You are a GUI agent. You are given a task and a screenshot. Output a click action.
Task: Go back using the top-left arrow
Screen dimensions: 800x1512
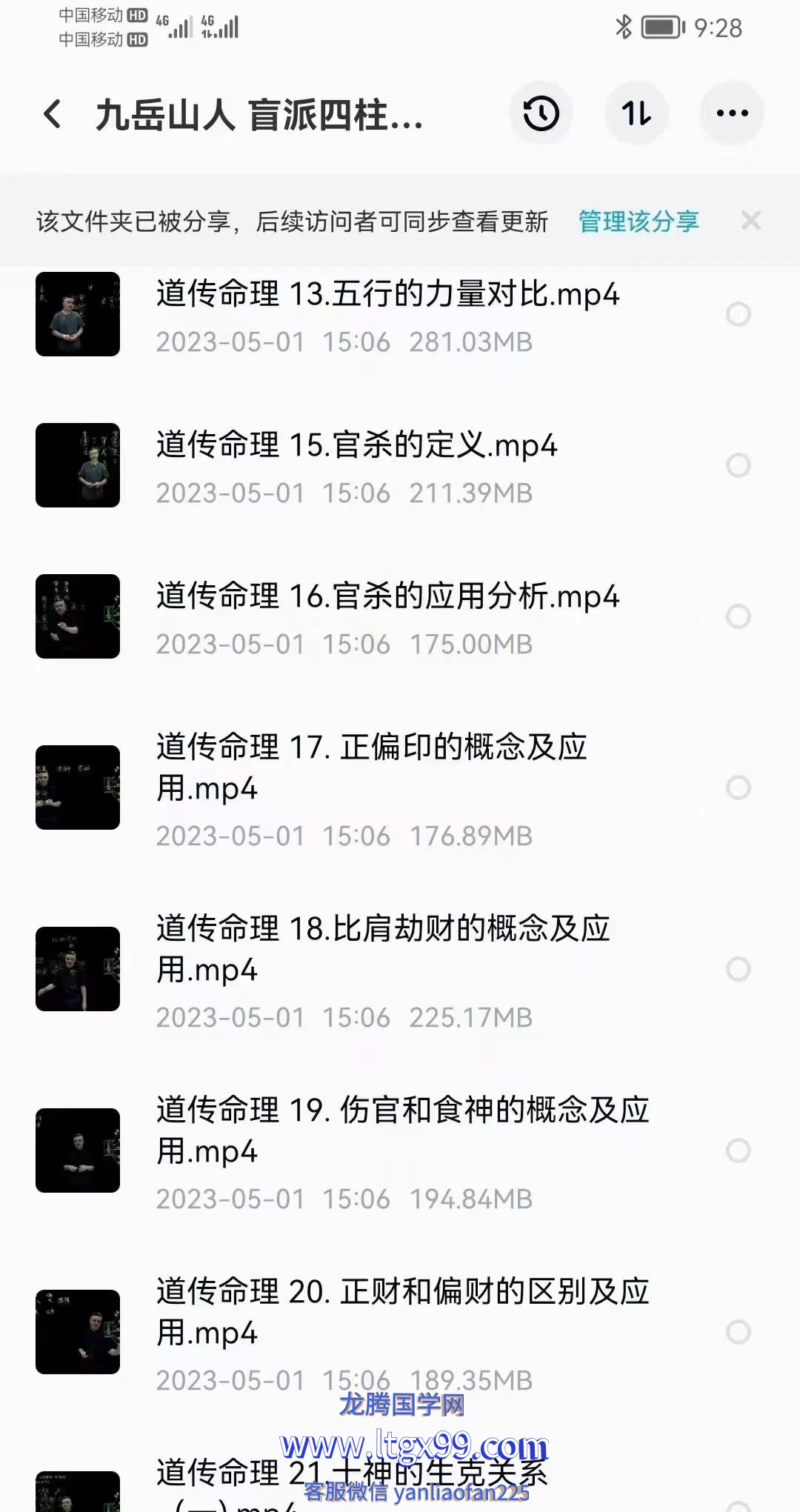pyautogui.click(x=53, y=114)
